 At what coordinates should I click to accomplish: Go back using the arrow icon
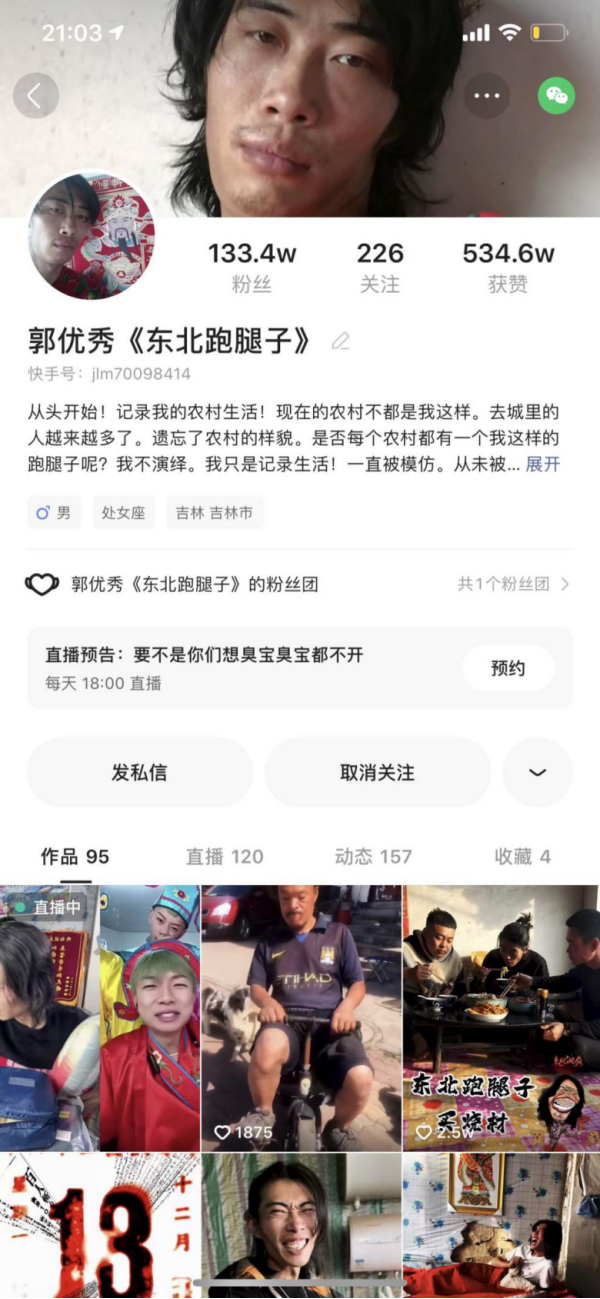point(36,96)
